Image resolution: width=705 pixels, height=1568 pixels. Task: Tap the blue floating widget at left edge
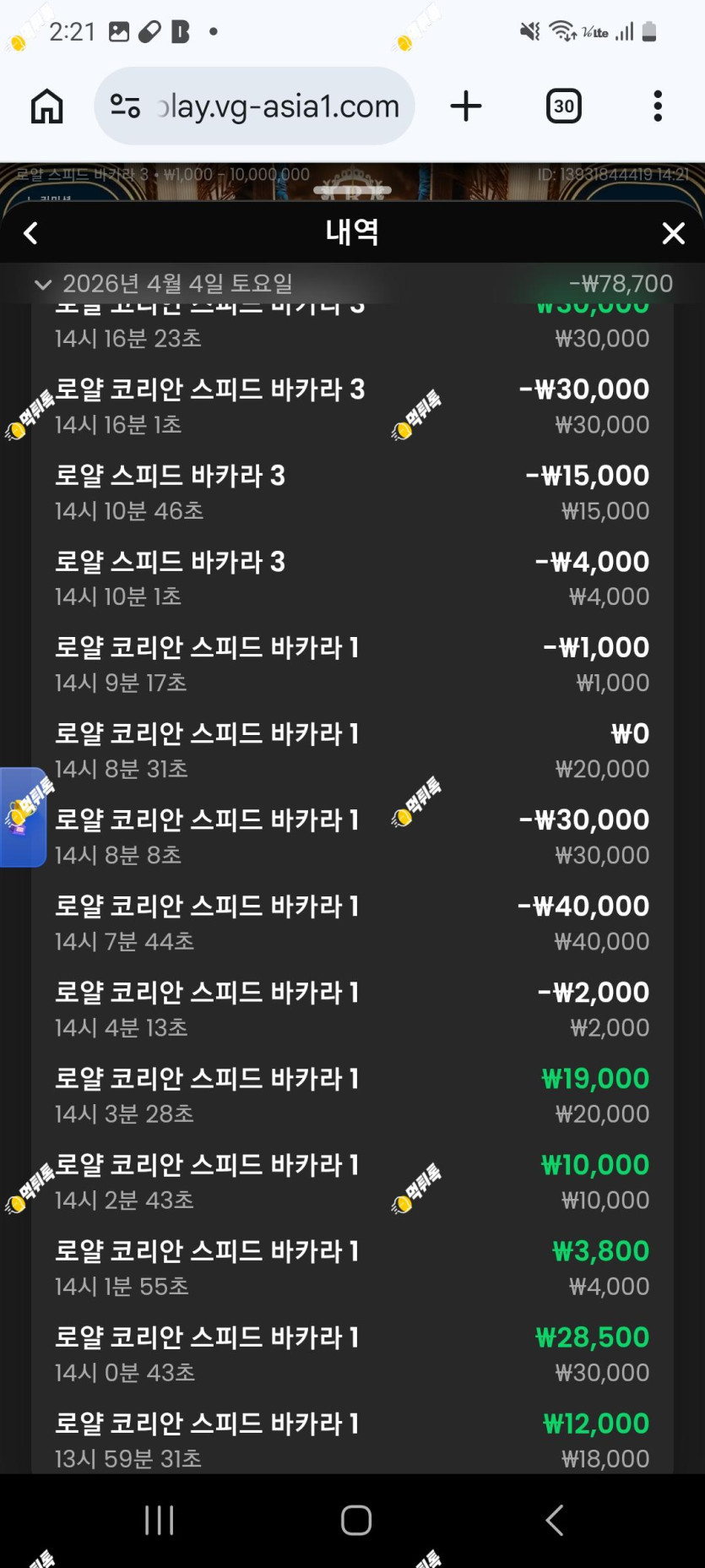pyautogui.click(x=23, y=817)
